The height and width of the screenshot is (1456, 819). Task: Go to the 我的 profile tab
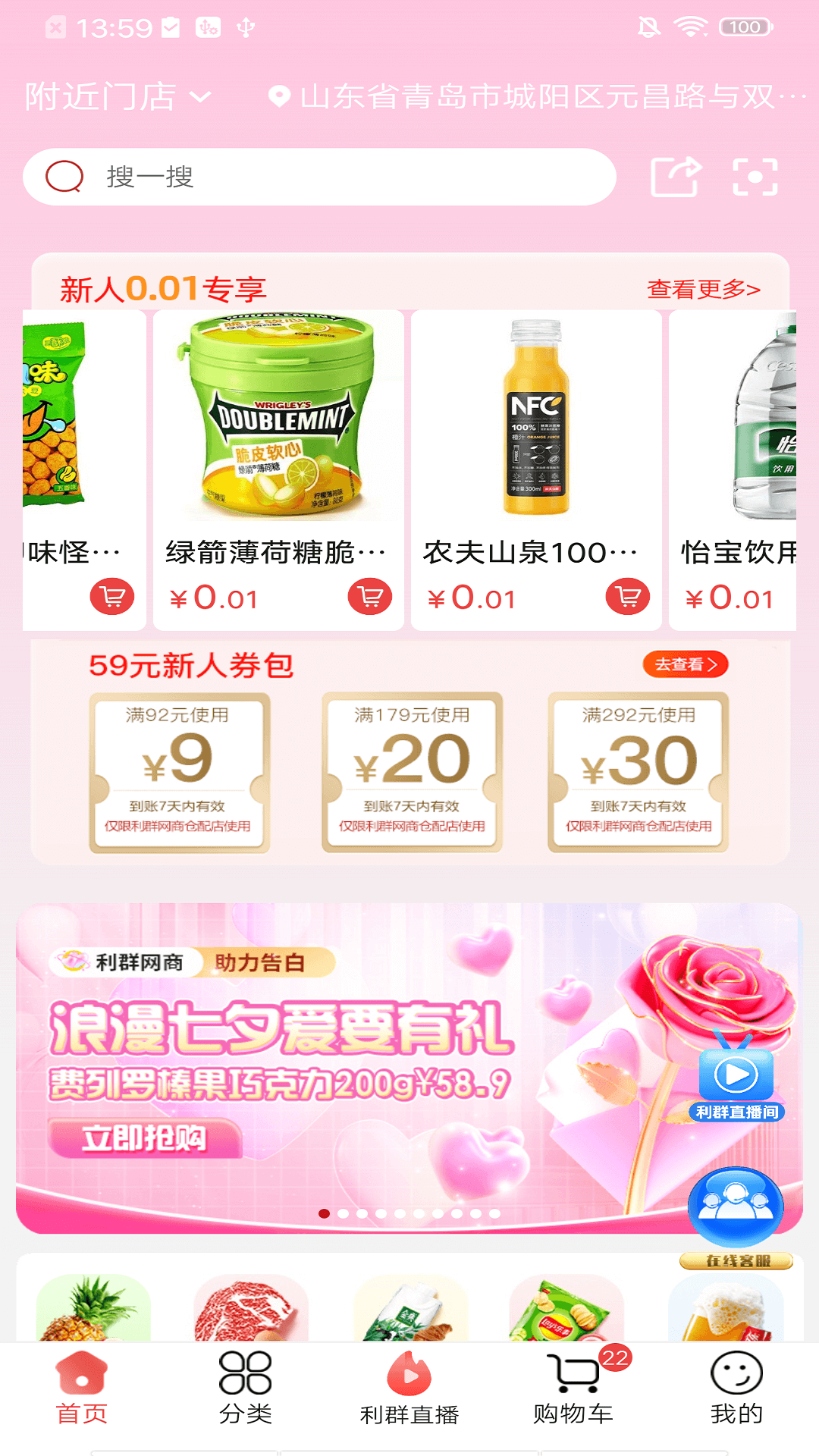736,1388
